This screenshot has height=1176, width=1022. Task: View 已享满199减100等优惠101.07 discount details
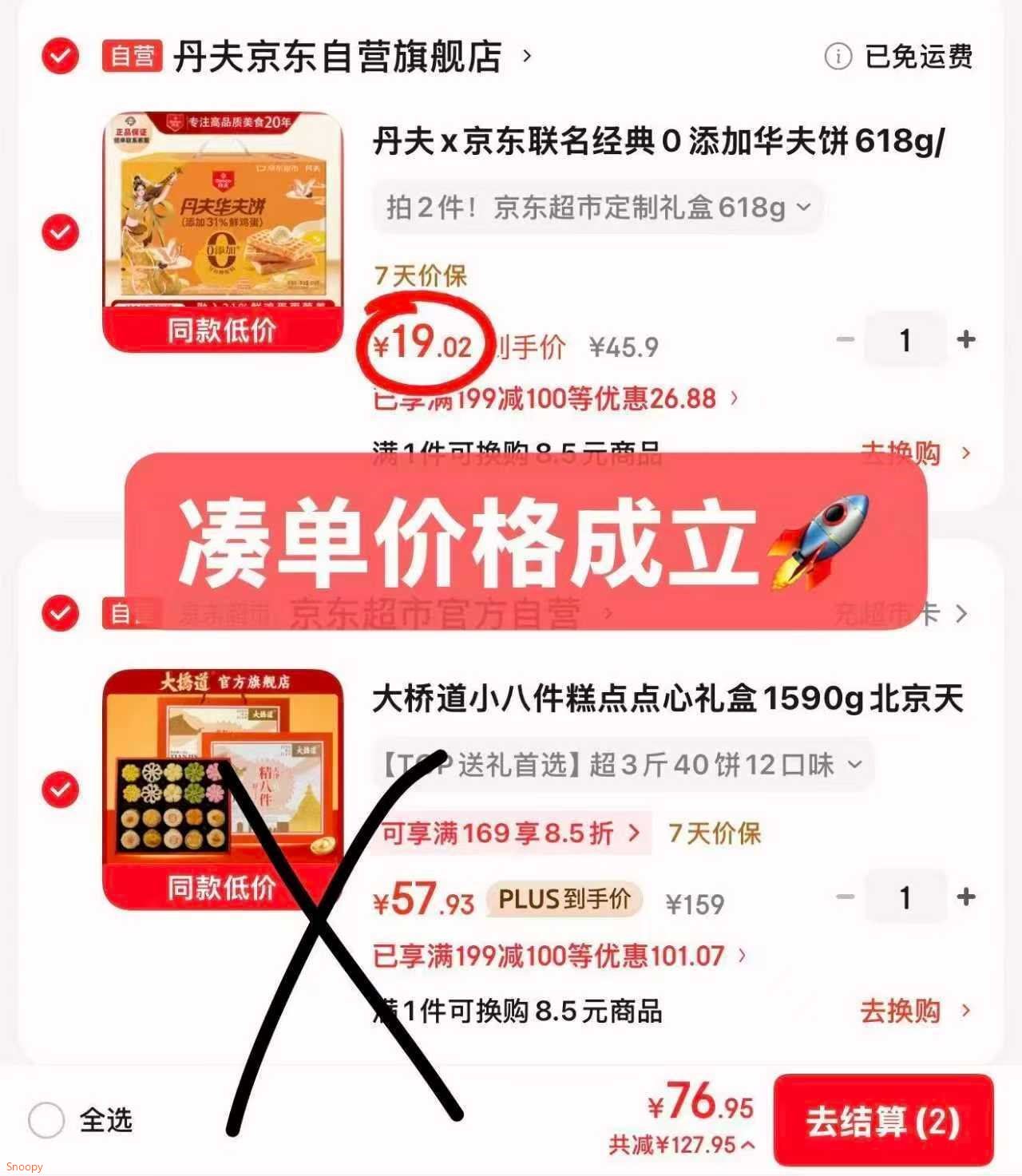tap(560, 955)
